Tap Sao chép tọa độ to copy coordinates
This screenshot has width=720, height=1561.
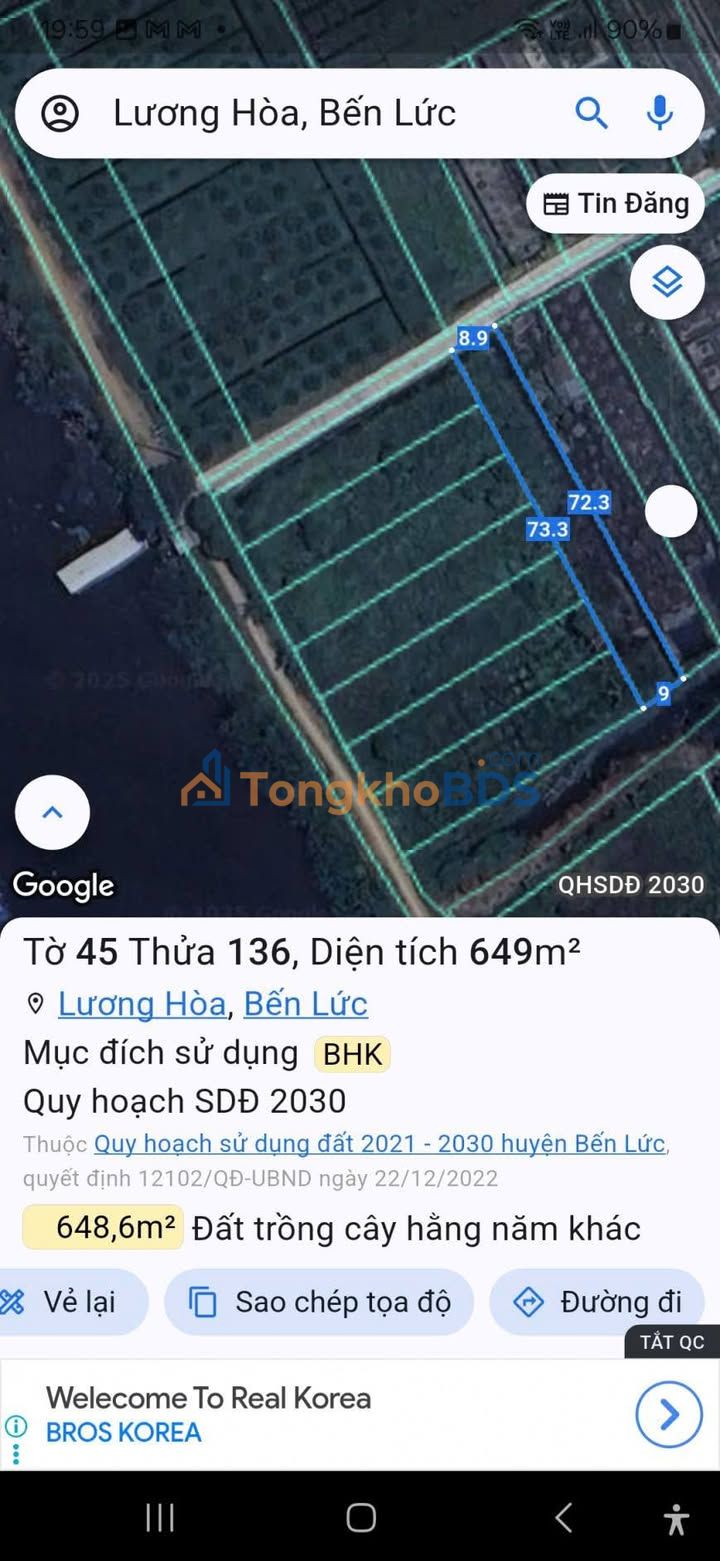tap(319, 1302)
